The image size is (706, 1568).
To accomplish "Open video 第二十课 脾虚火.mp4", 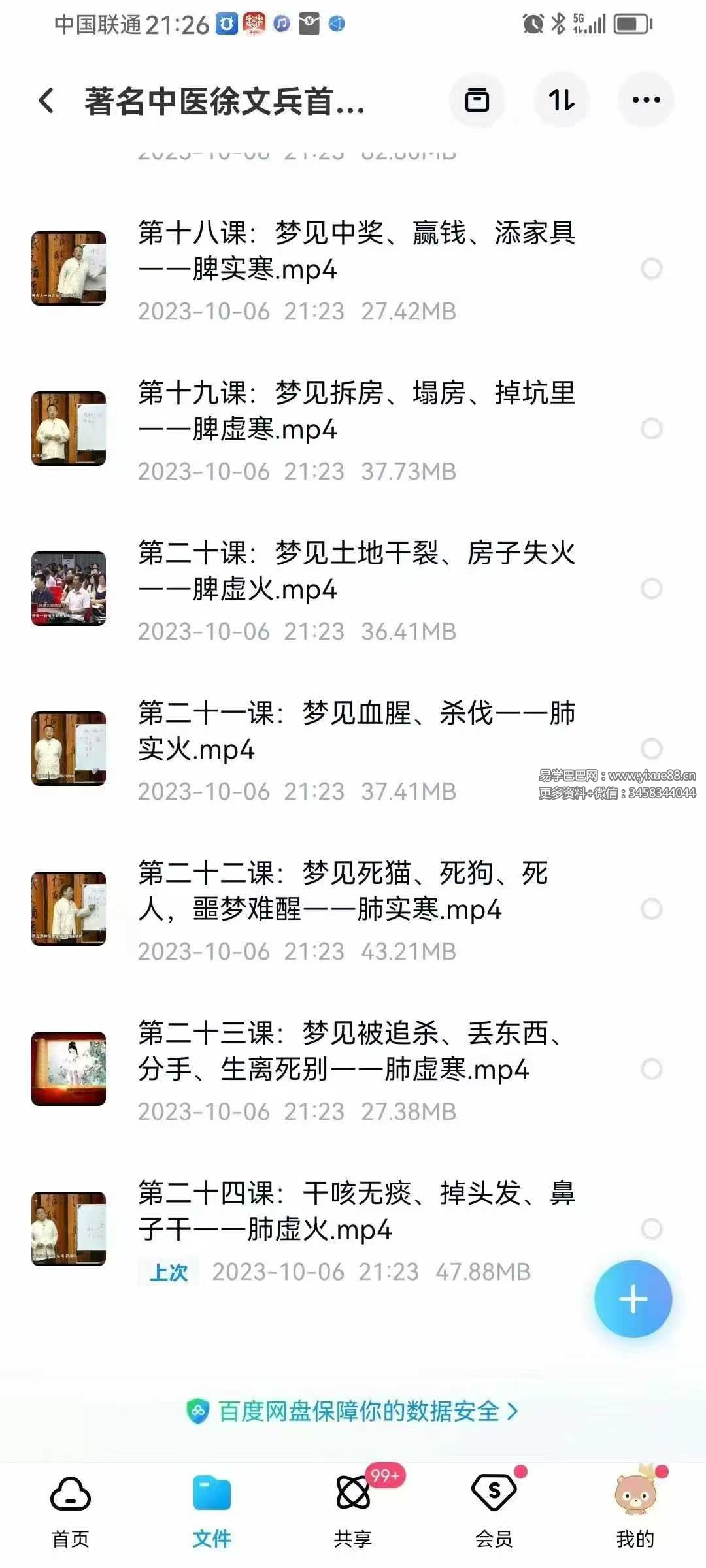I will [x=356, y=572].
